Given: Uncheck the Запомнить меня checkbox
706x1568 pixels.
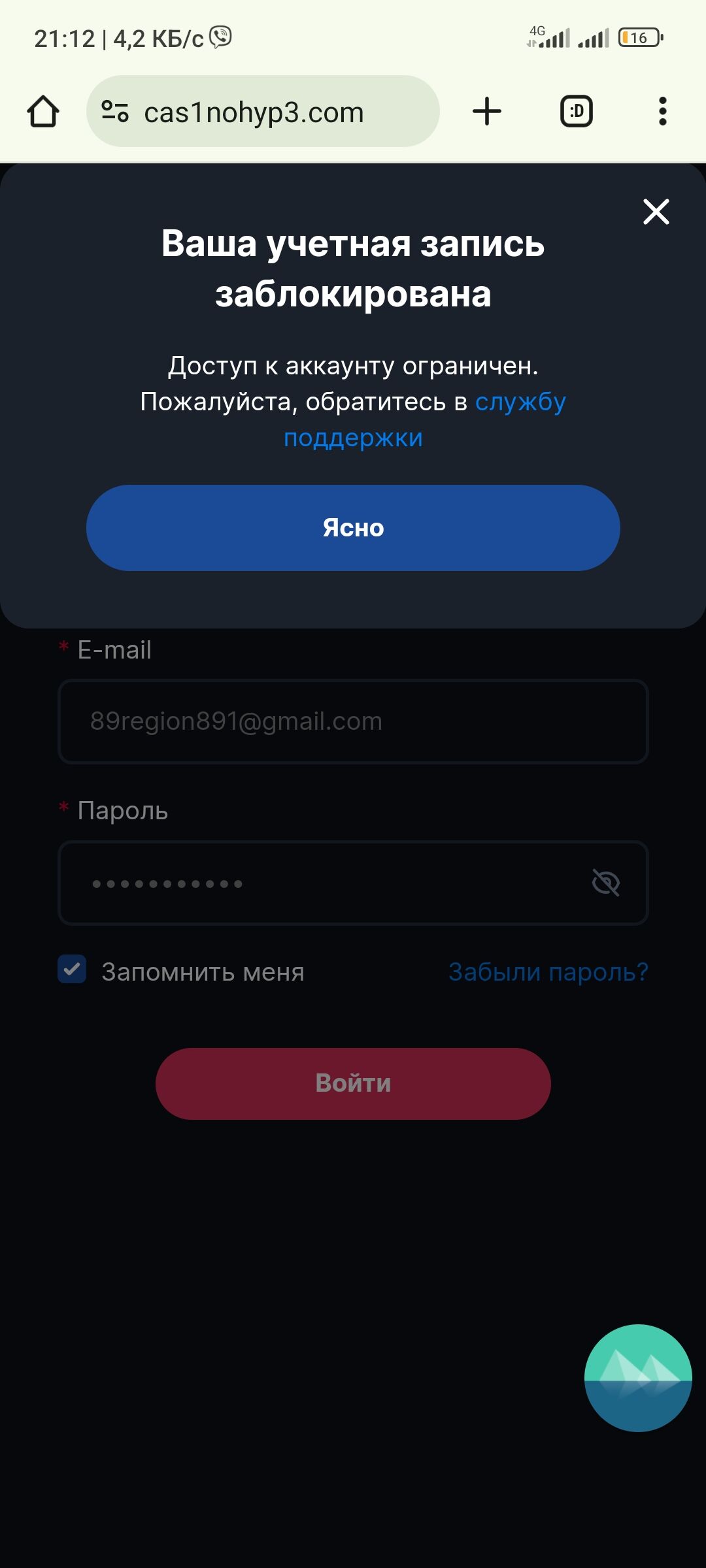Looking at the screenshot, I should (x=72, y=970).
